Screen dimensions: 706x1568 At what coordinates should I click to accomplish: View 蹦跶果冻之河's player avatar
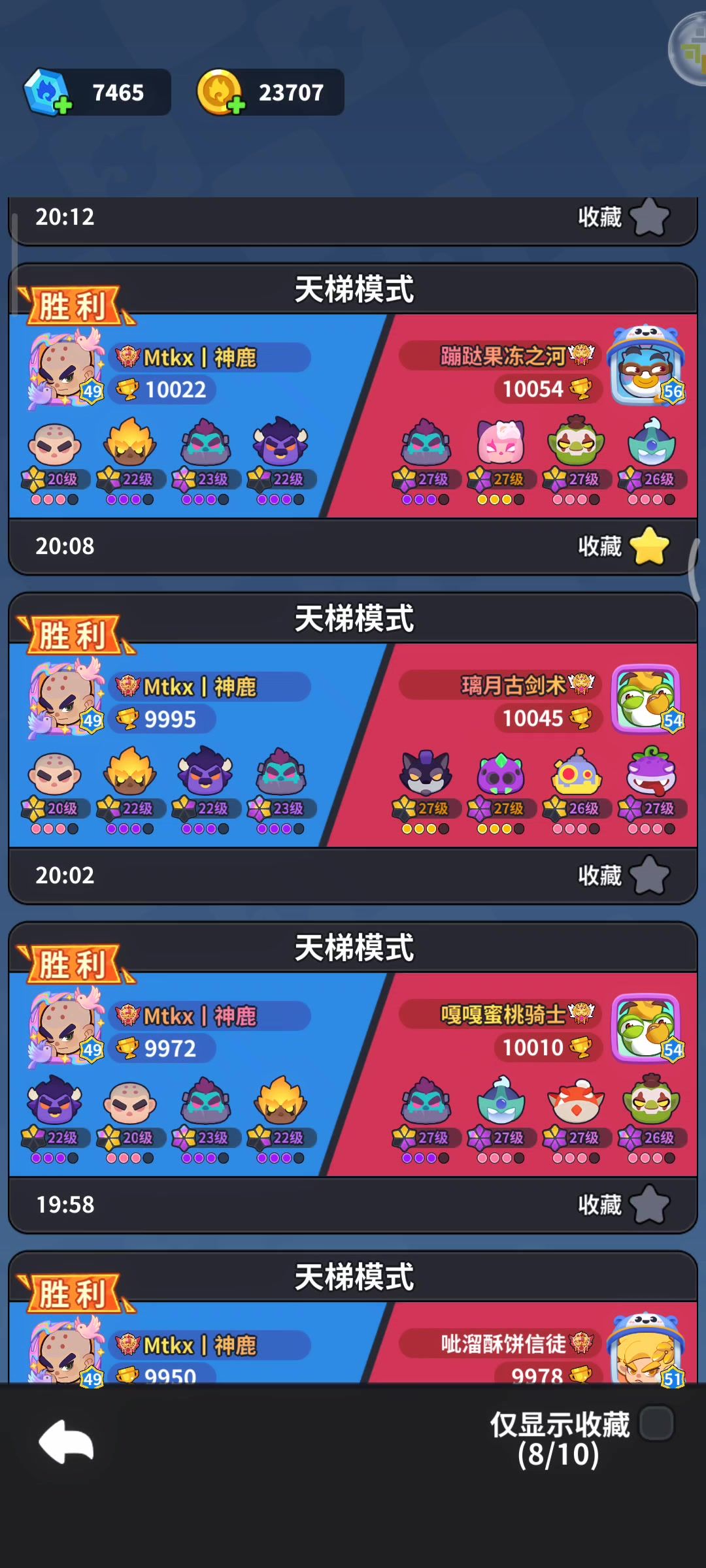pos(645,366)
